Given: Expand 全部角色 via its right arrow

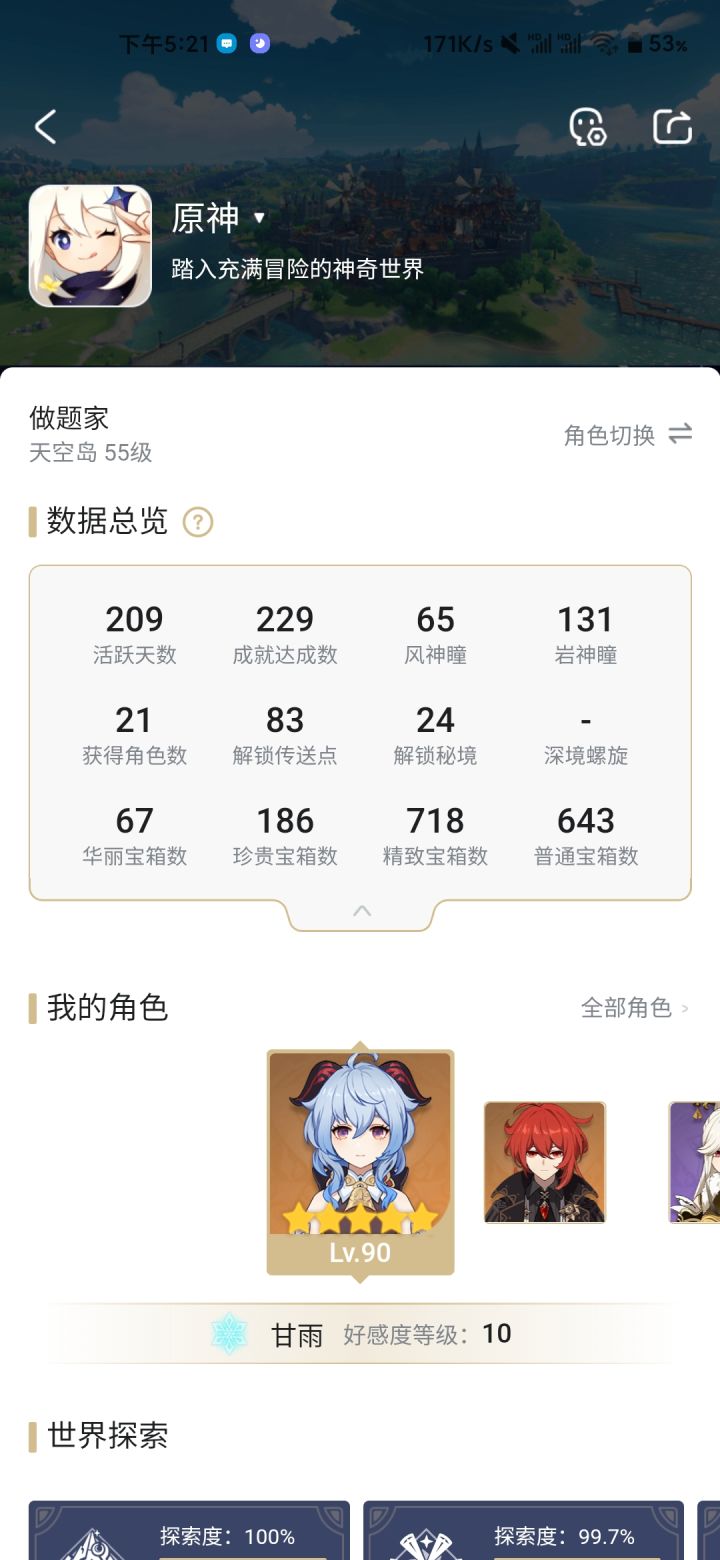Looking at the screenshot, I should (x=686, y=1009).
